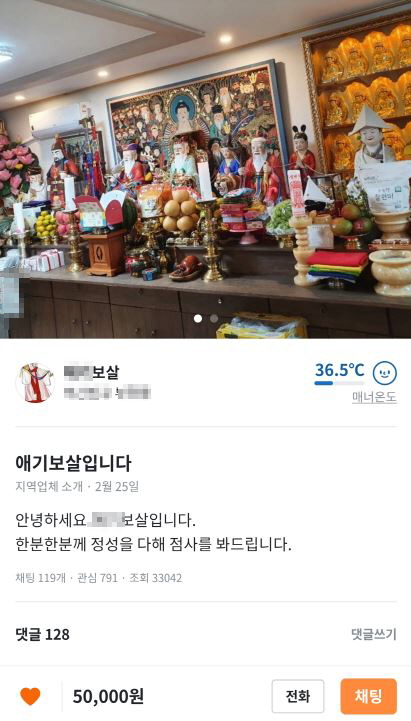Screen dimensions: 411x721
Task: Tap the orange heart to toggle like
Action: [x=30, y=696]
